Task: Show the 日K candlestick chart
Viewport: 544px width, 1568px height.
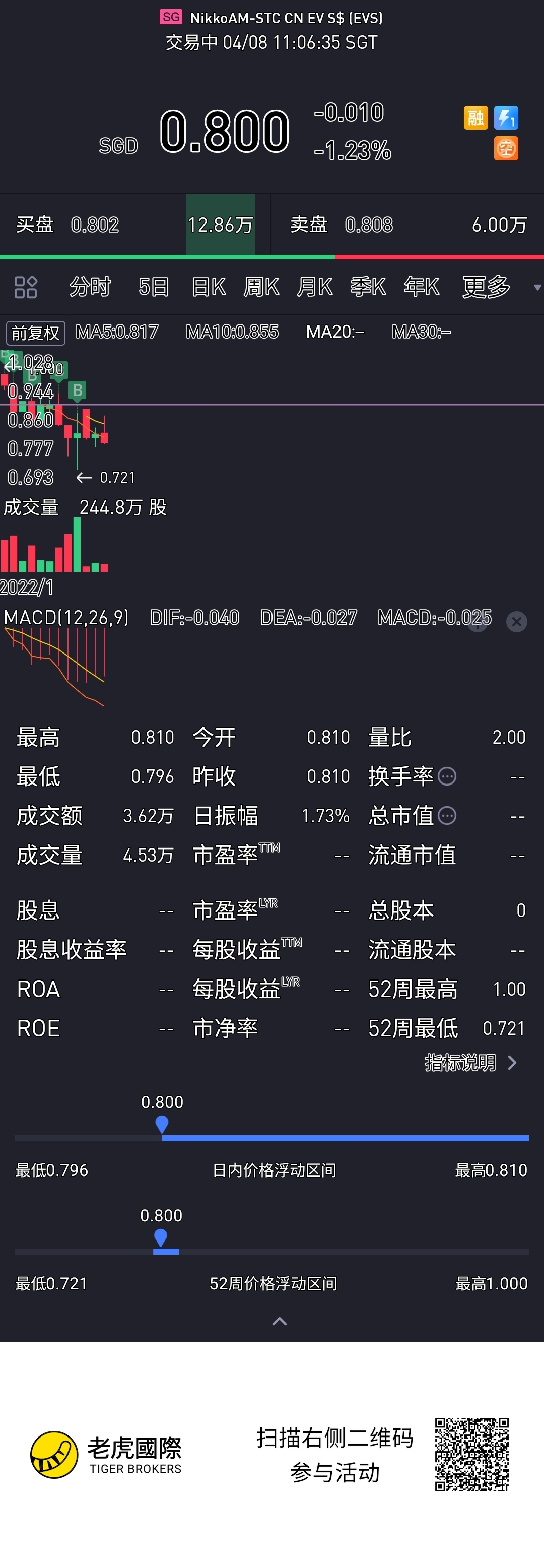Action: (208, 287)
